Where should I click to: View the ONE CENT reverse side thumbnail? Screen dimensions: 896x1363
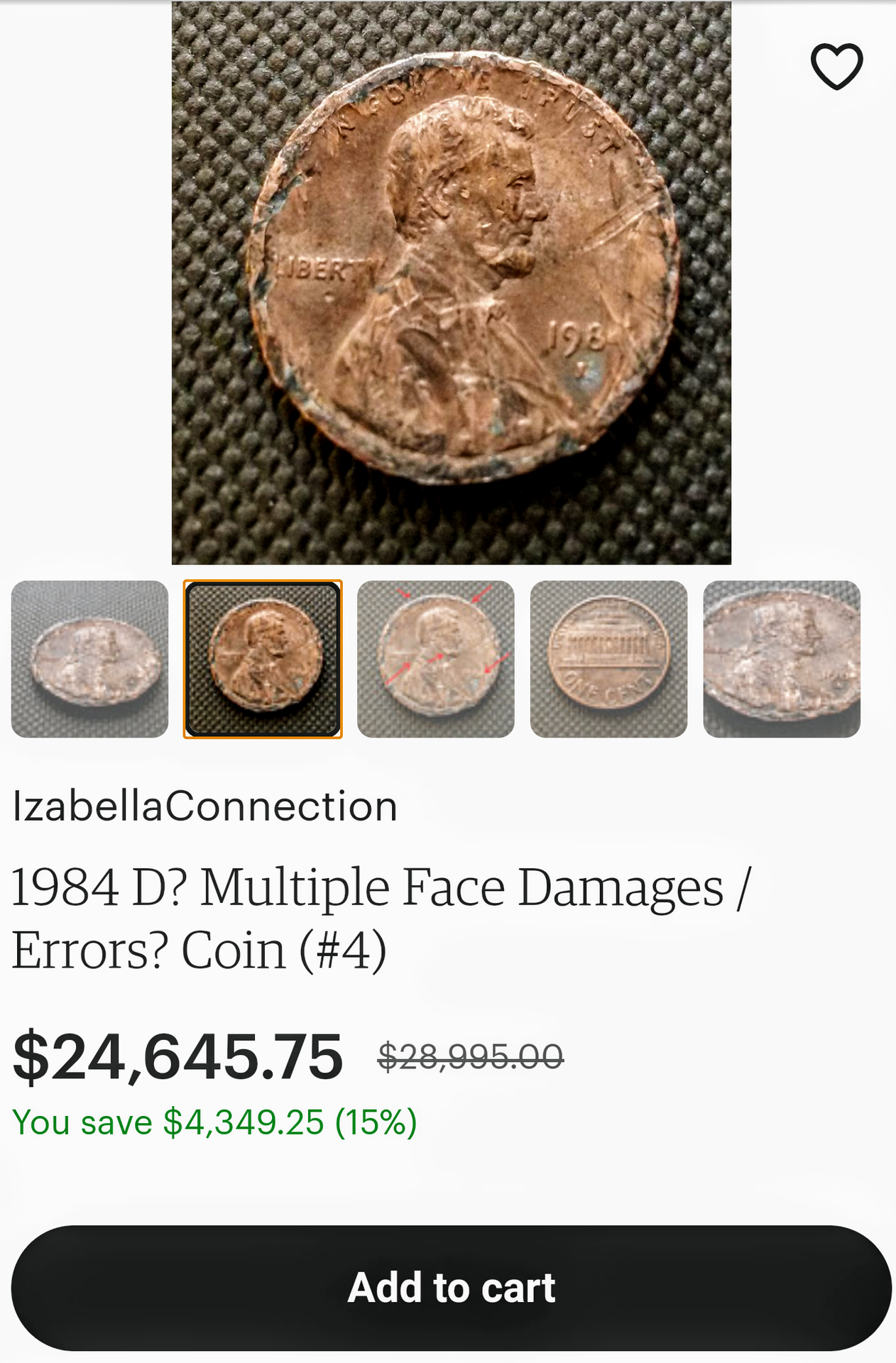[608, 659]
